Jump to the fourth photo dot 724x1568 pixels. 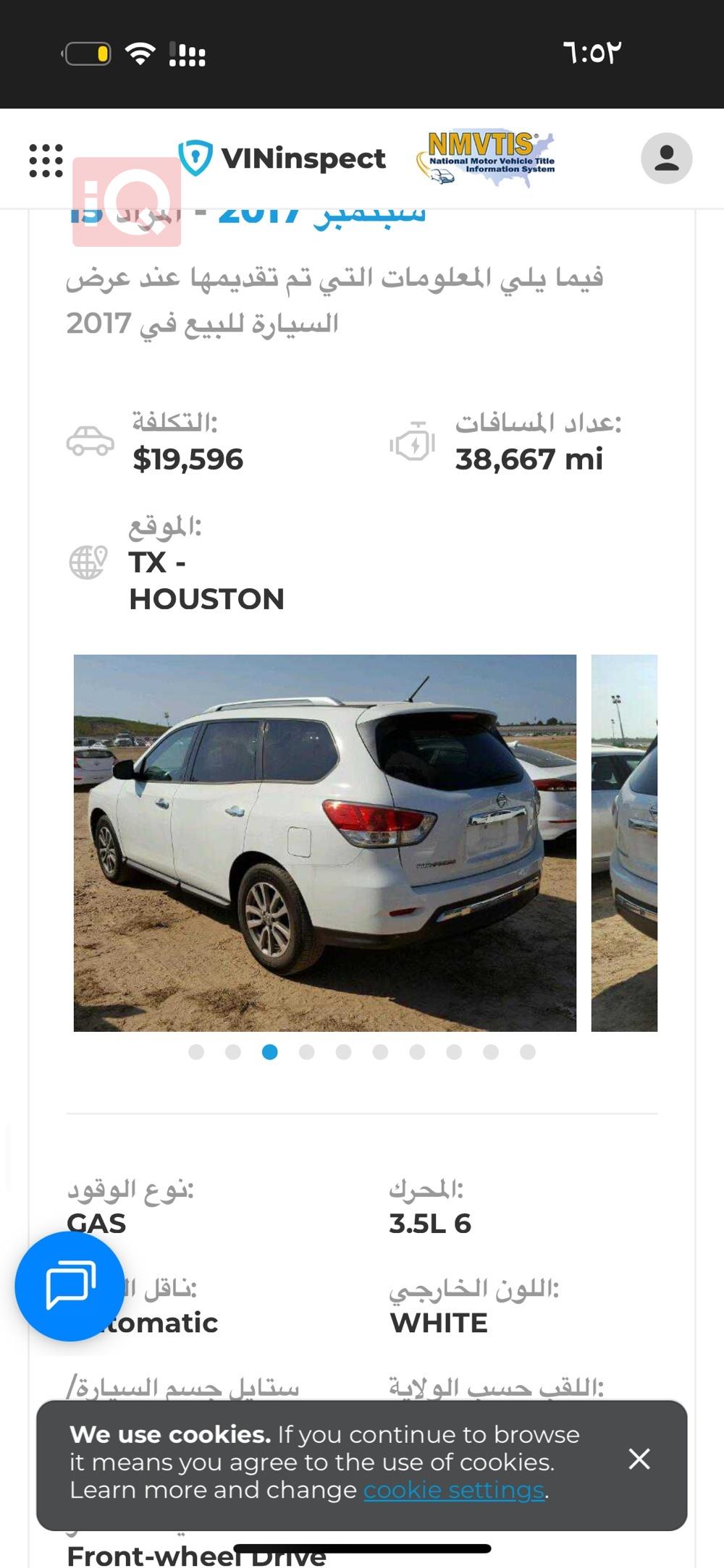click(x=307, y=1052)
